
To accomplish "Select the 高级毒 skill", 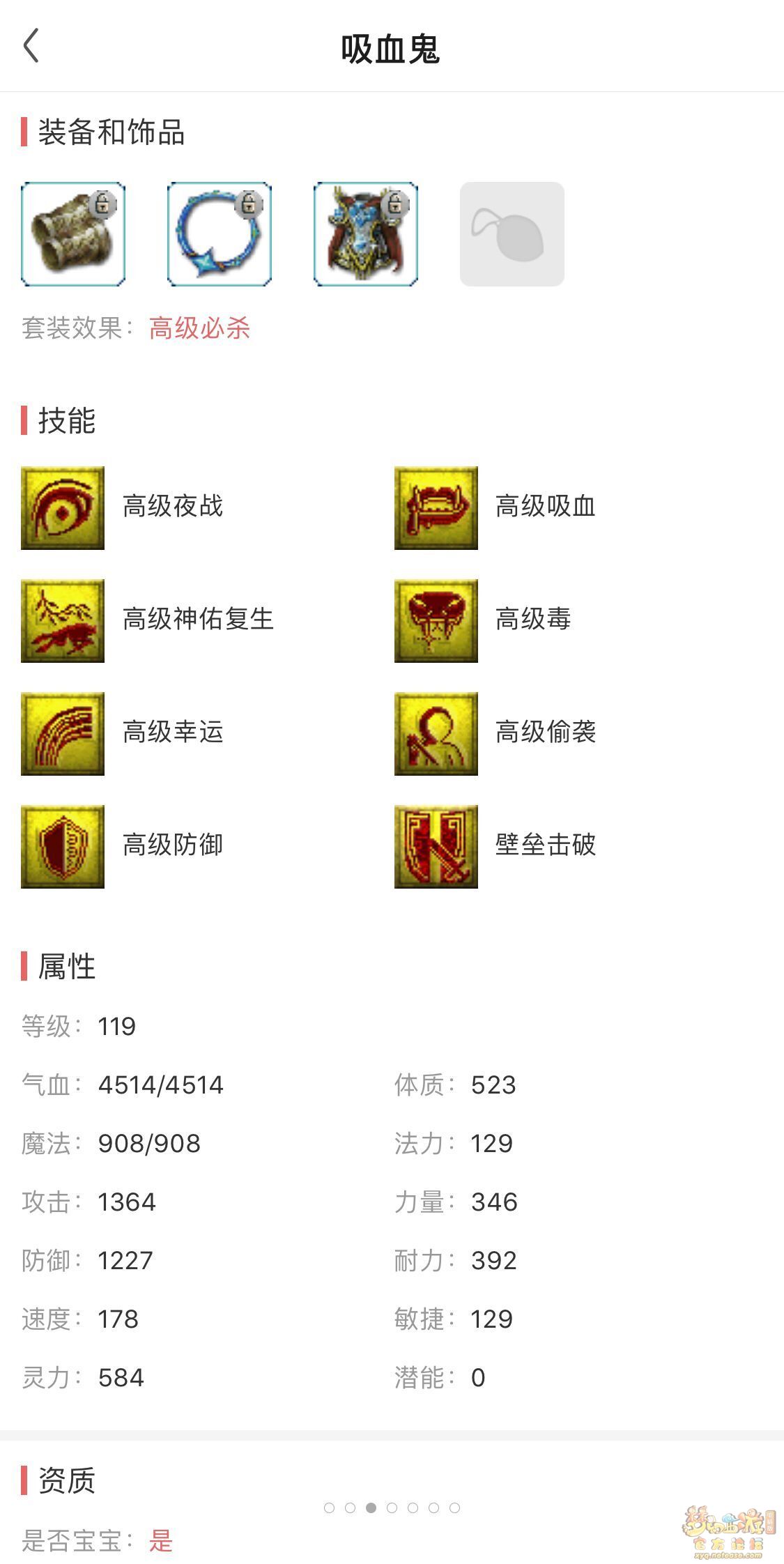I will [x=436, y=621].
